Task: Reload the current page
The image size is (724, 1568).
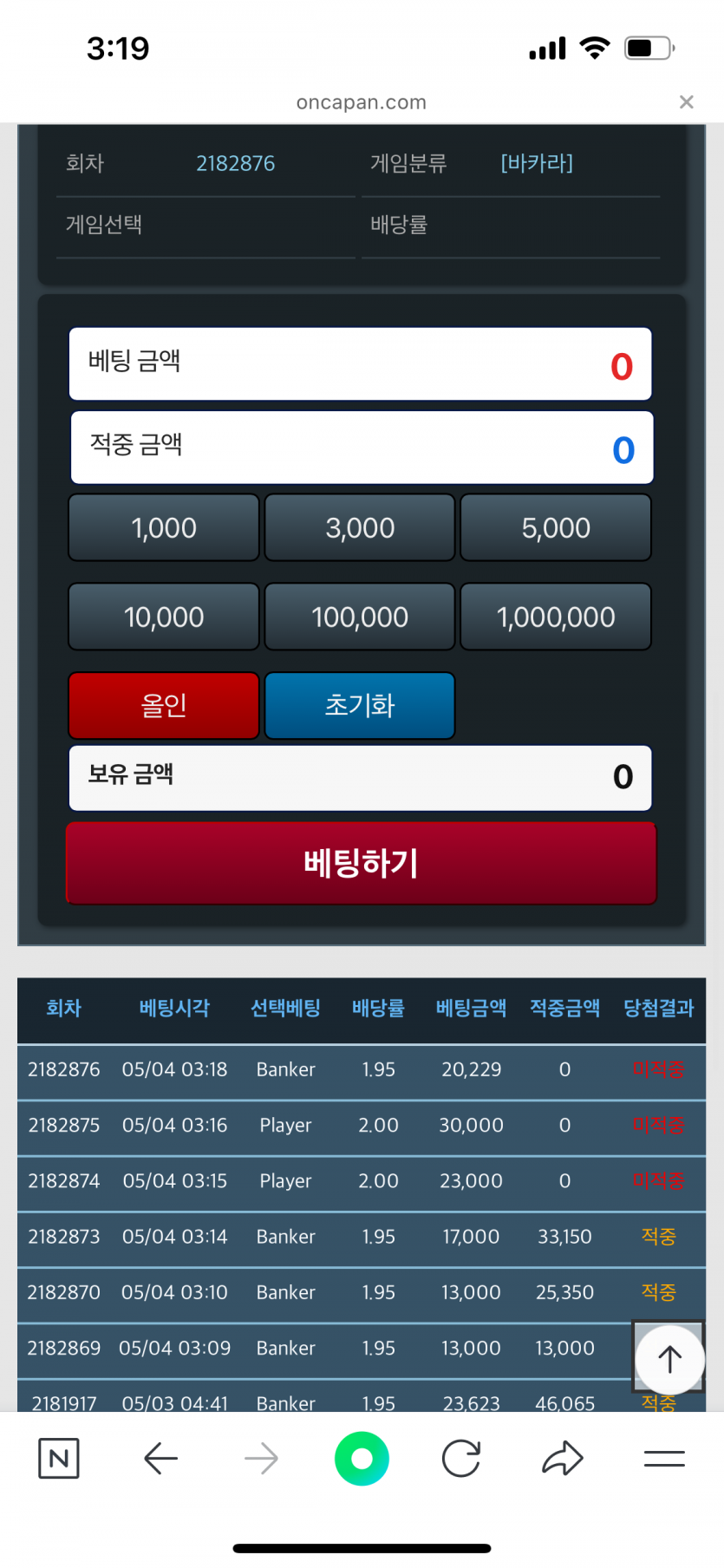Action: (461, 1459)
